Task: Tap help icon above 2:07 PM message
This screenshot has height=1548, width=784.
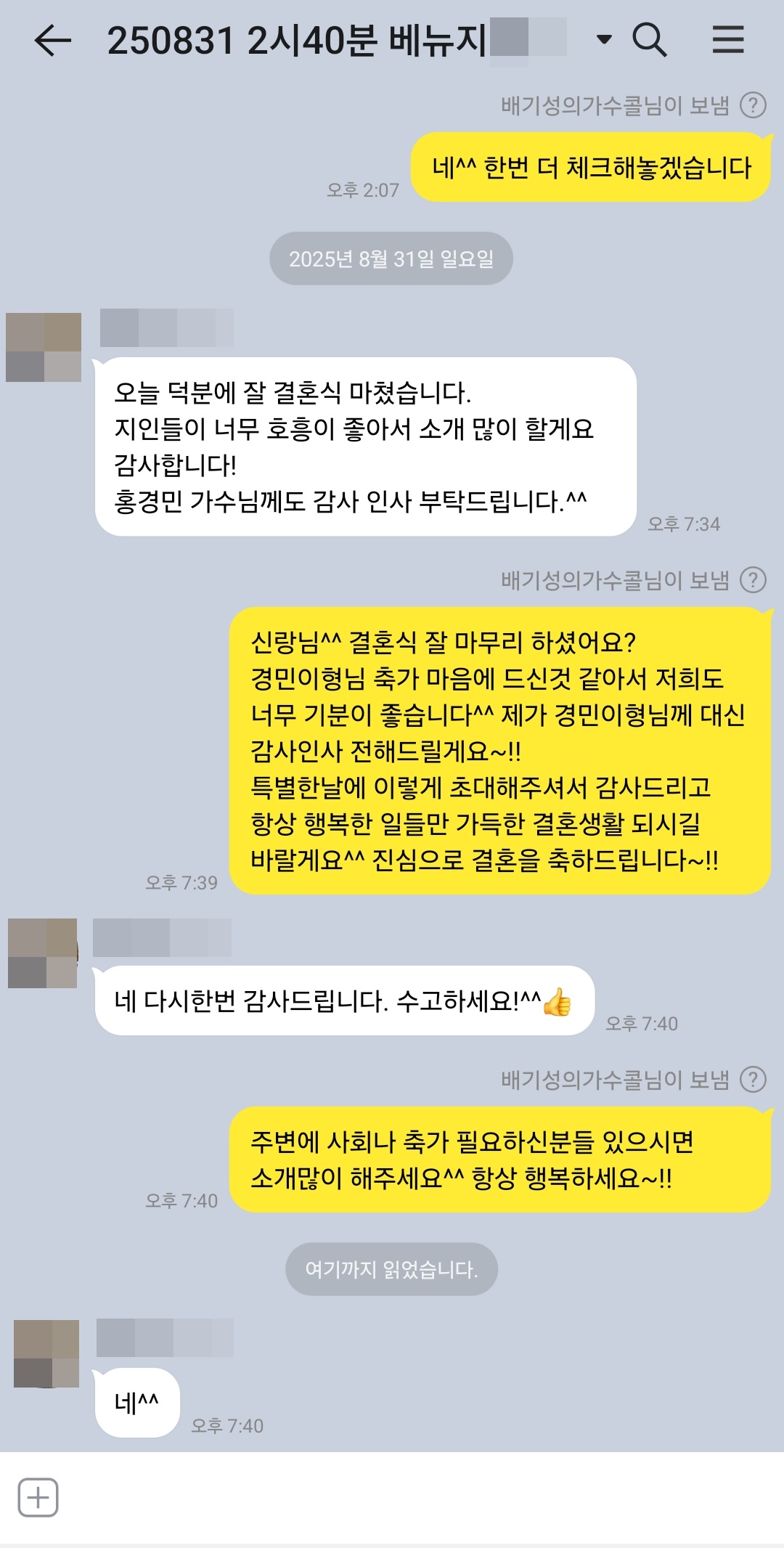Action: (753, 106)
